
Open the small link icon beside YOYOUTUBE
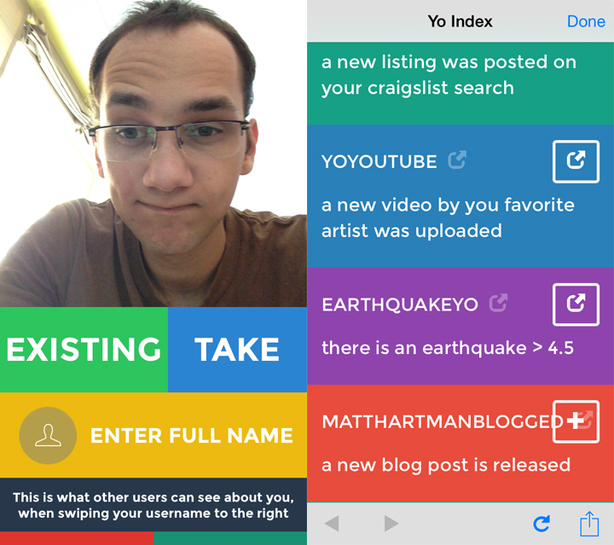[x=457, y=160]
